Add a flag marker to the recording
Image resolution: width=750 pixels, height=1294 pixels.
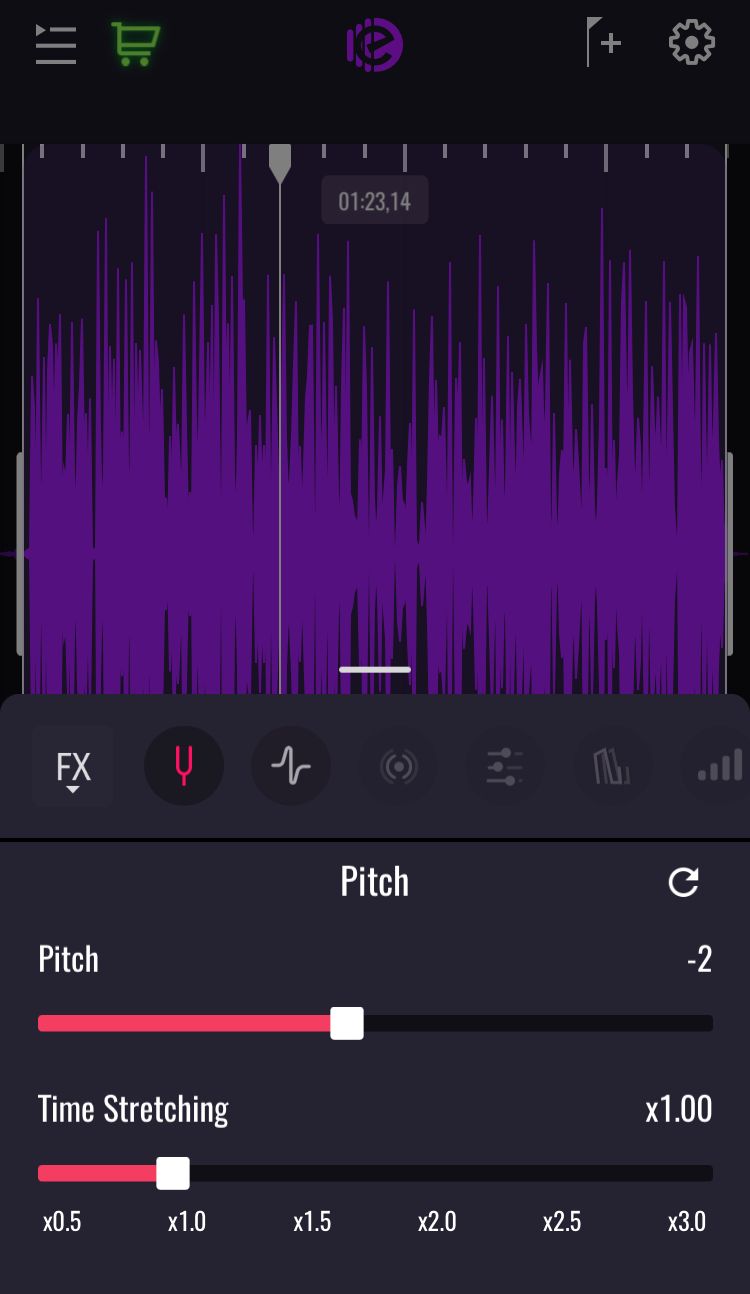pos(604,42)
